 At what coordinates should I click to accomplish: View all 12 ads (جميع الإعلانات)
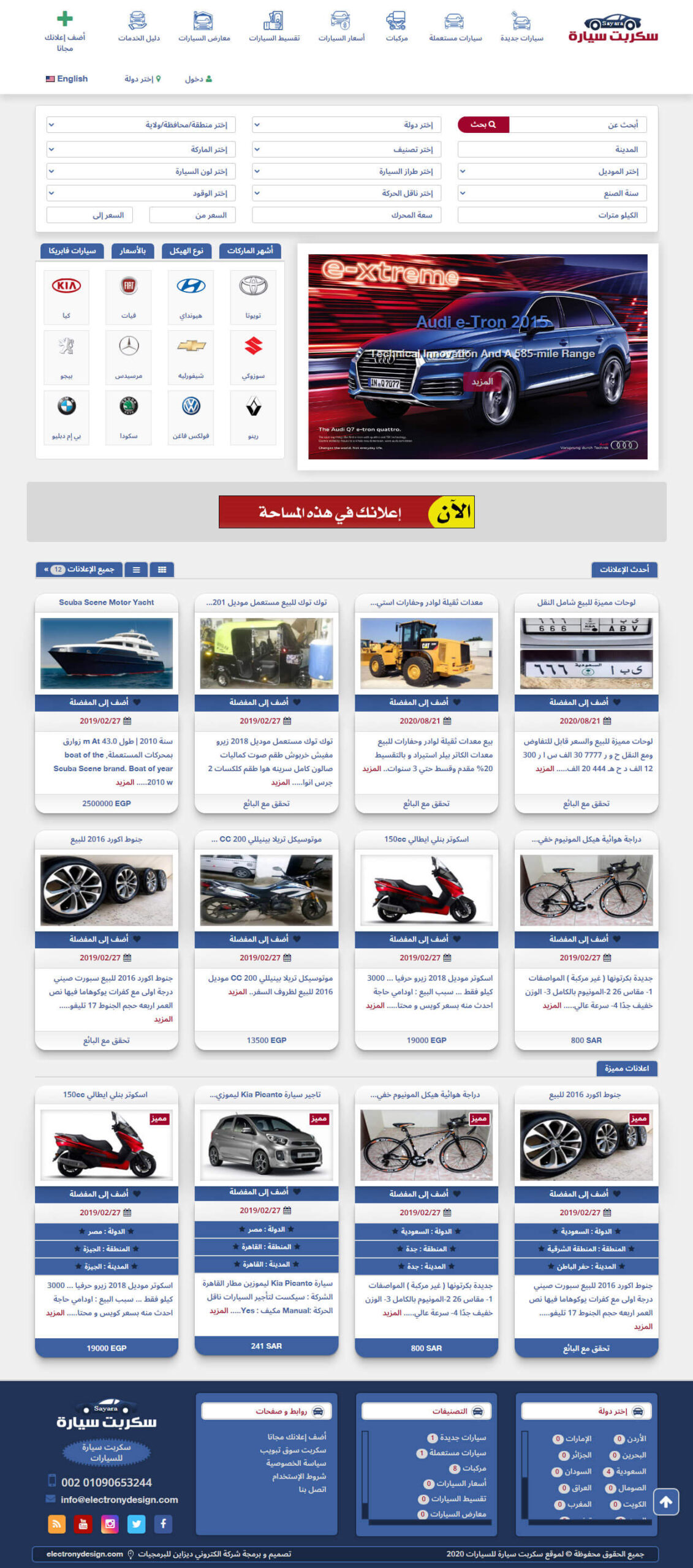79,570
